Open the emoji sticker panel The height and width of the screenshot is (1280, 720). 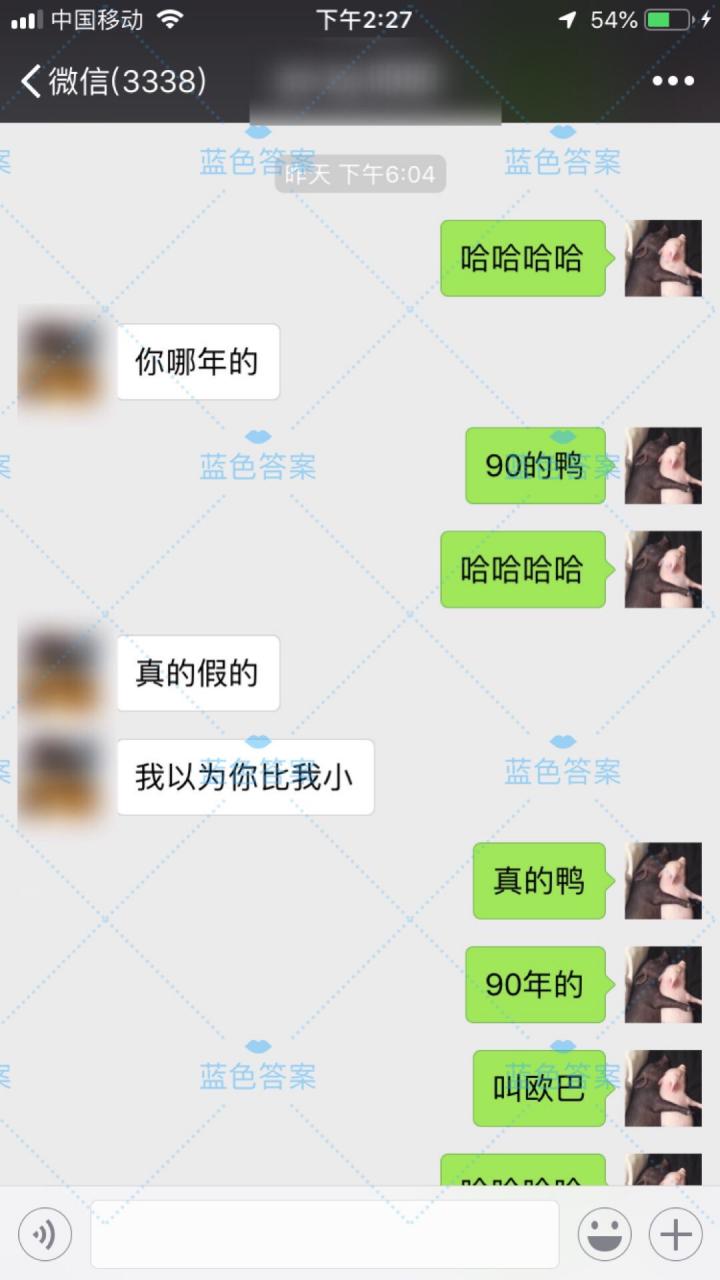pos(604,1234)
